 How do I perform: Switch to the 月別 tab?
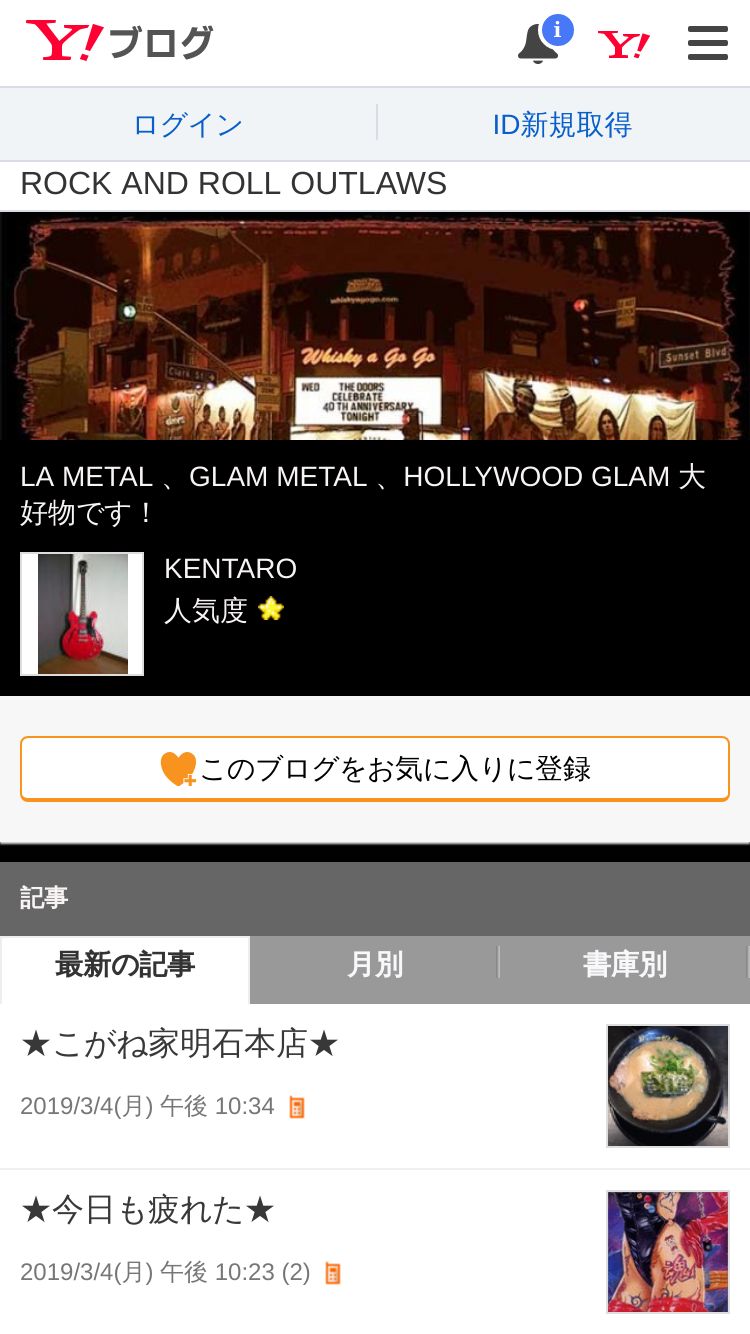pyautogui.click(x=375, y=965)
